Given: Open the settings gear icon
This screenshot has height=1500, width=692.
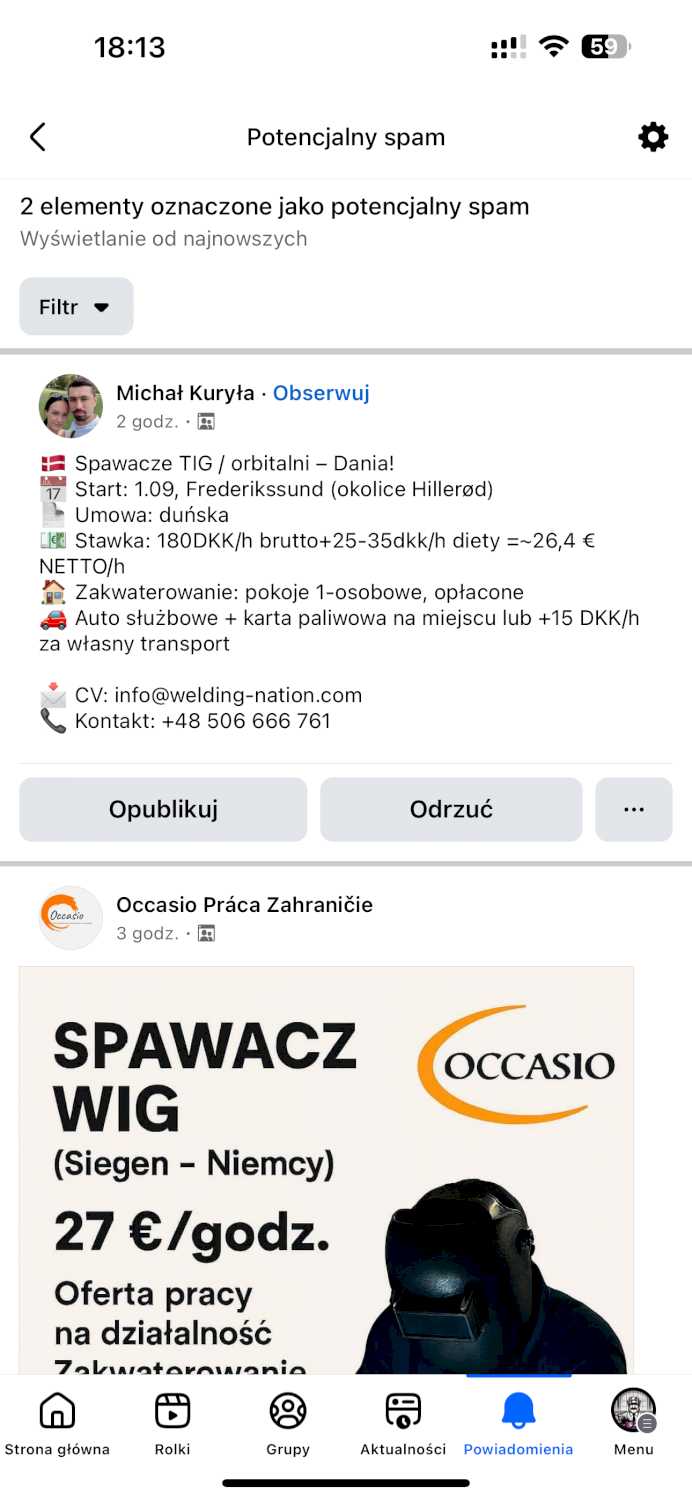Looking at the screenshot, I should 653,137.
